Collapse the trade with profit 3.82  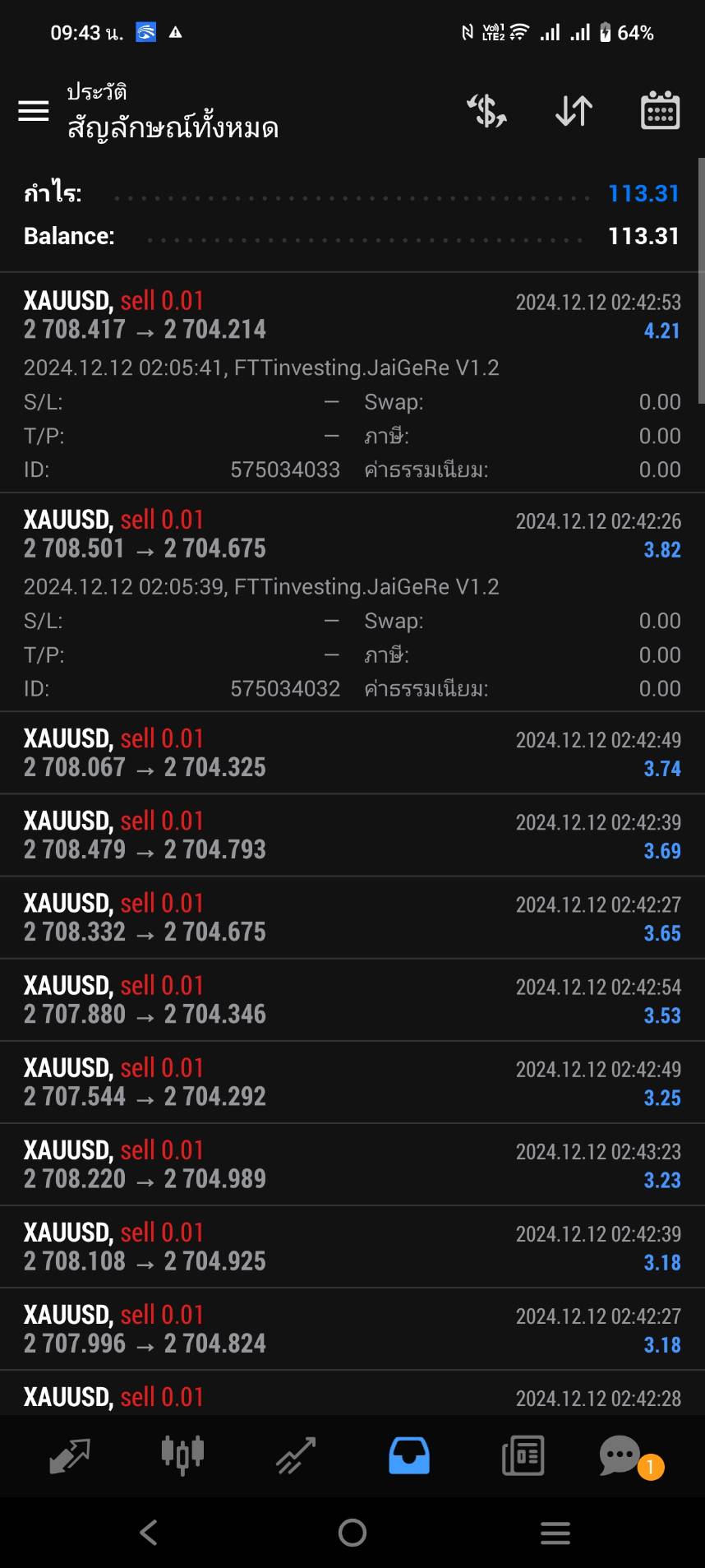pos(352,602)
